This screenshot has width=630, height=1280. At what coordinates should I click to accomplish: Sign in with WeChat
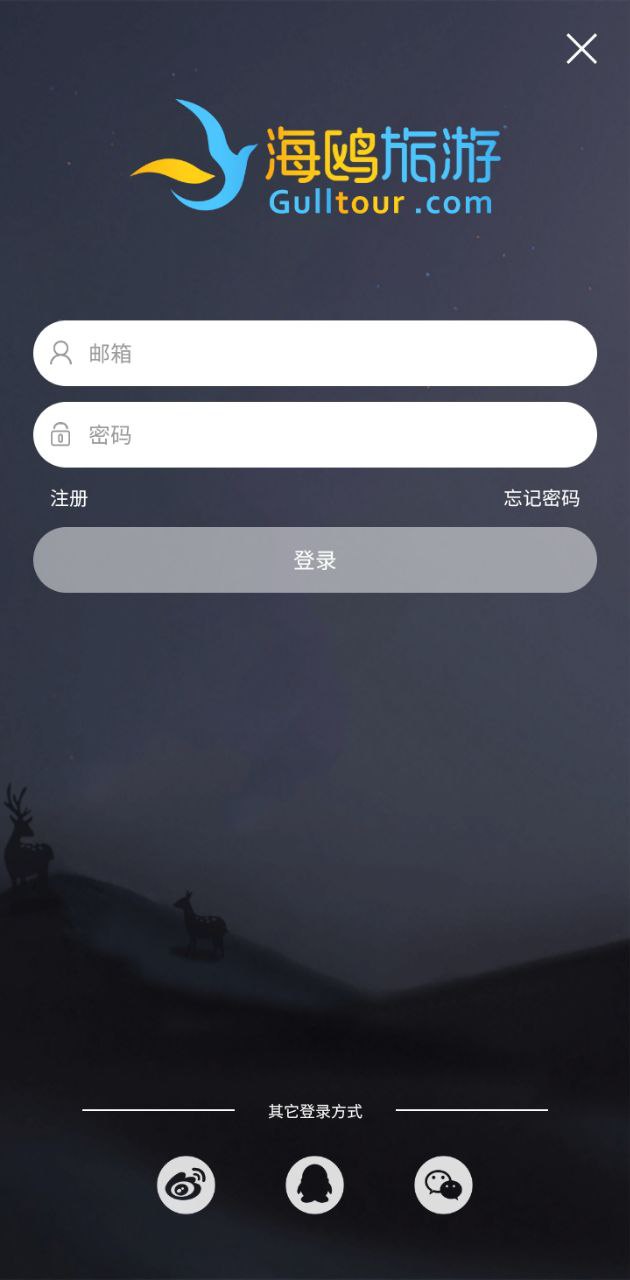[443, 1185]
